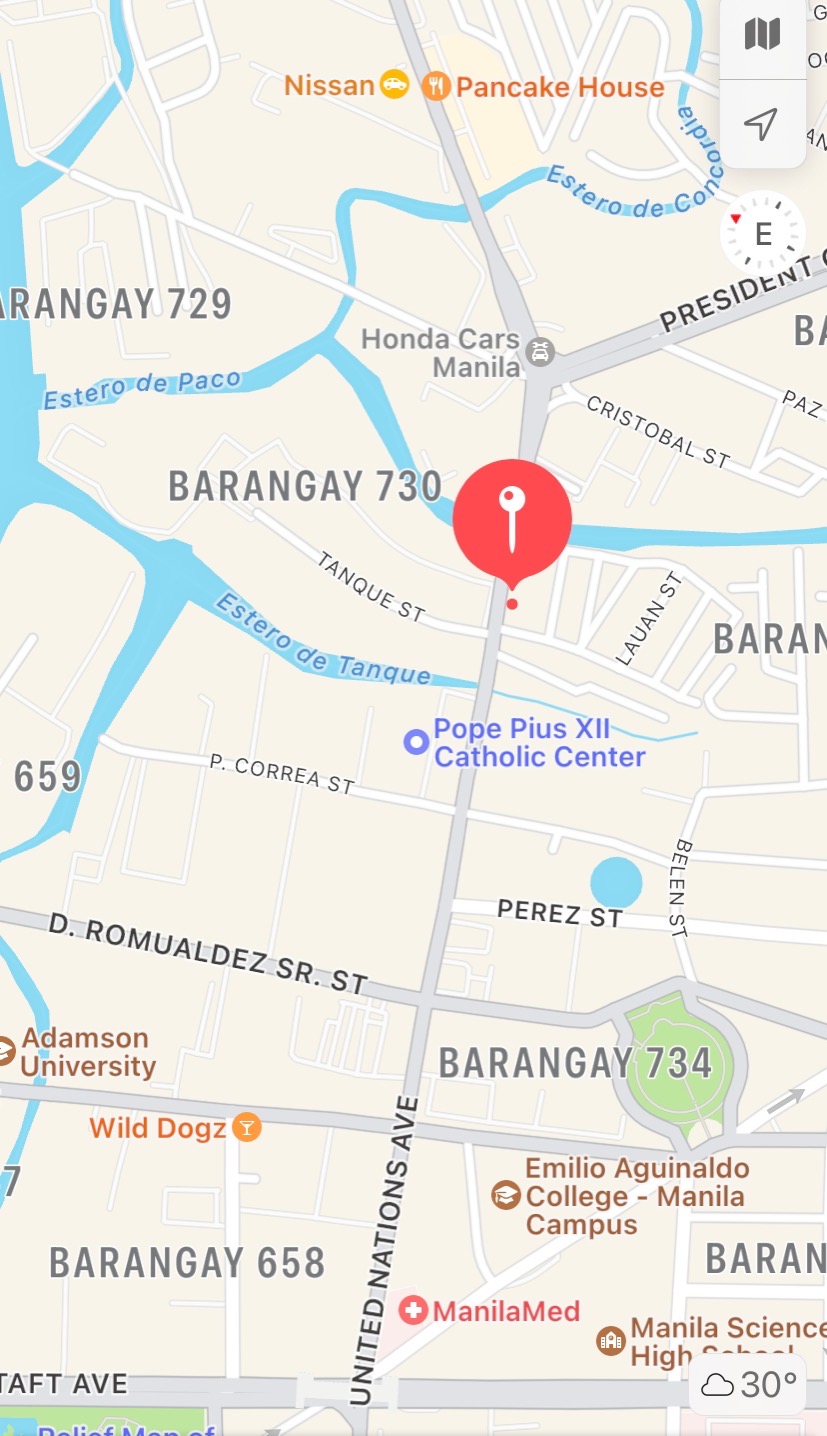827x1436 pixels.
Task: Tap the compass to reset north
Action: tap(763, 234)
